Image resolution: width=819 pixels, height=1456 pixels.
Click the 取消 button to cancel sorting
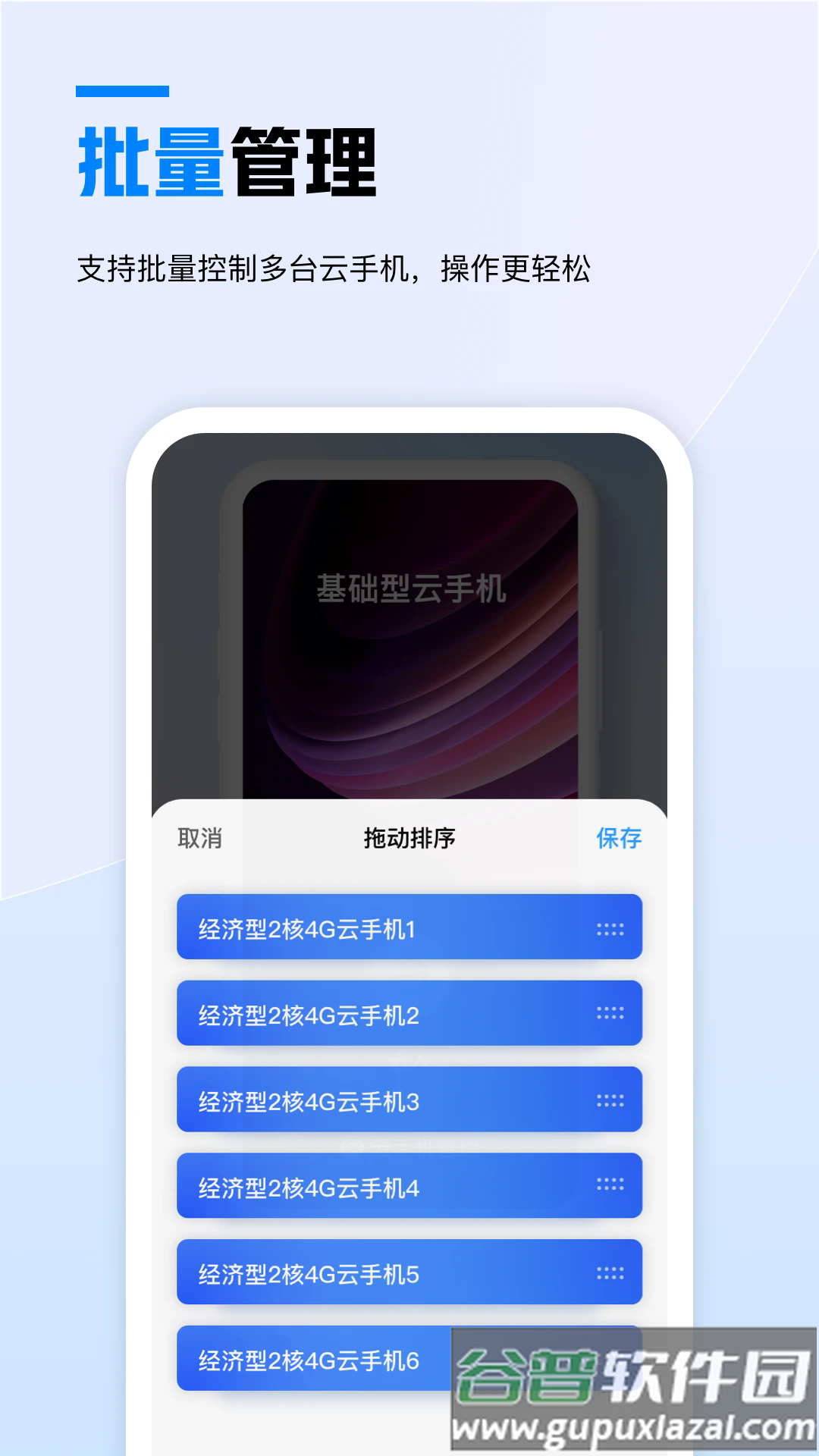pyautogui.click(x=199, y=838)
